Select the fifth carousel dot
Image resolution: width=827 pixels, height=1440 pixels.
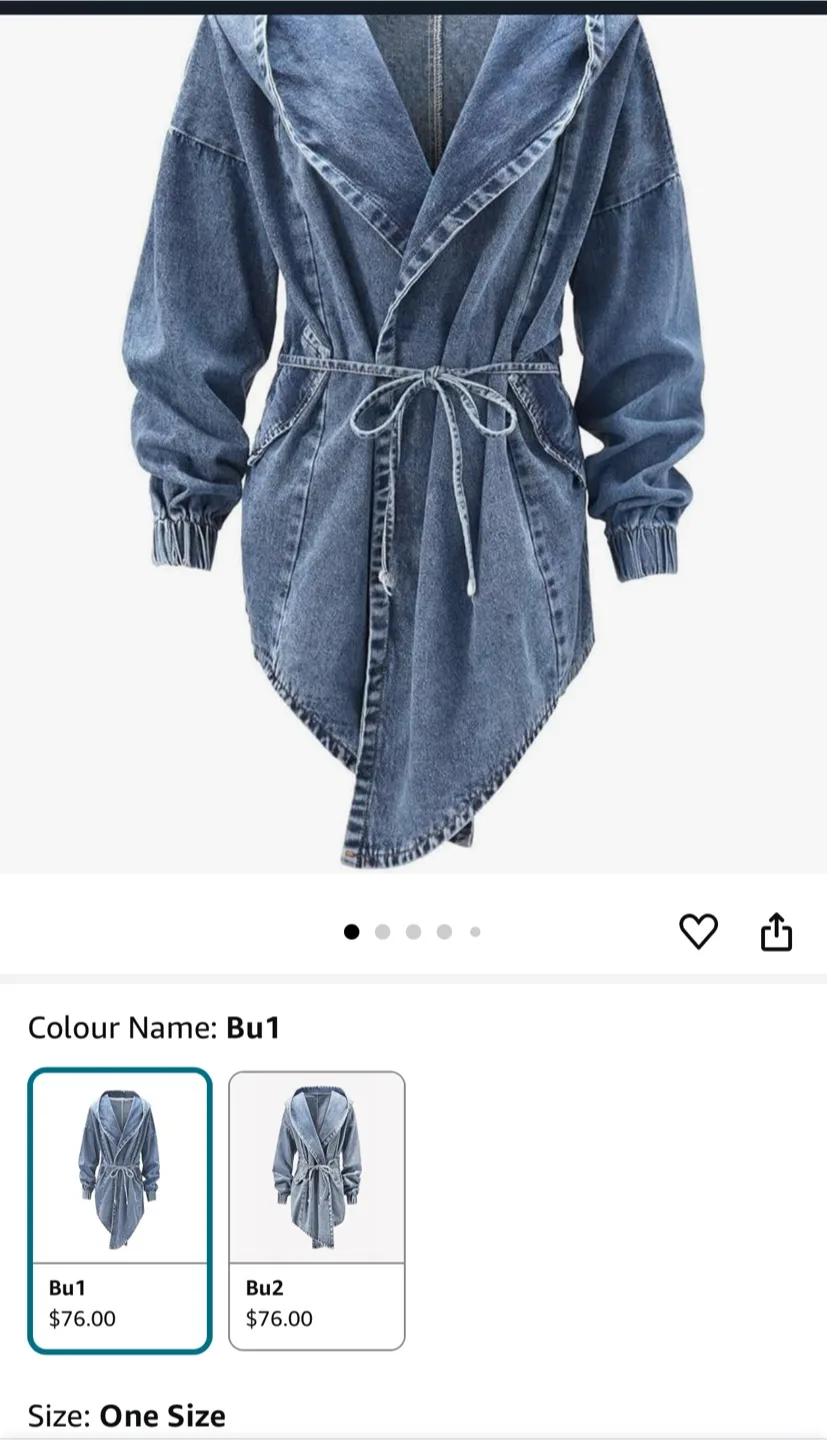tap(475, 931)
